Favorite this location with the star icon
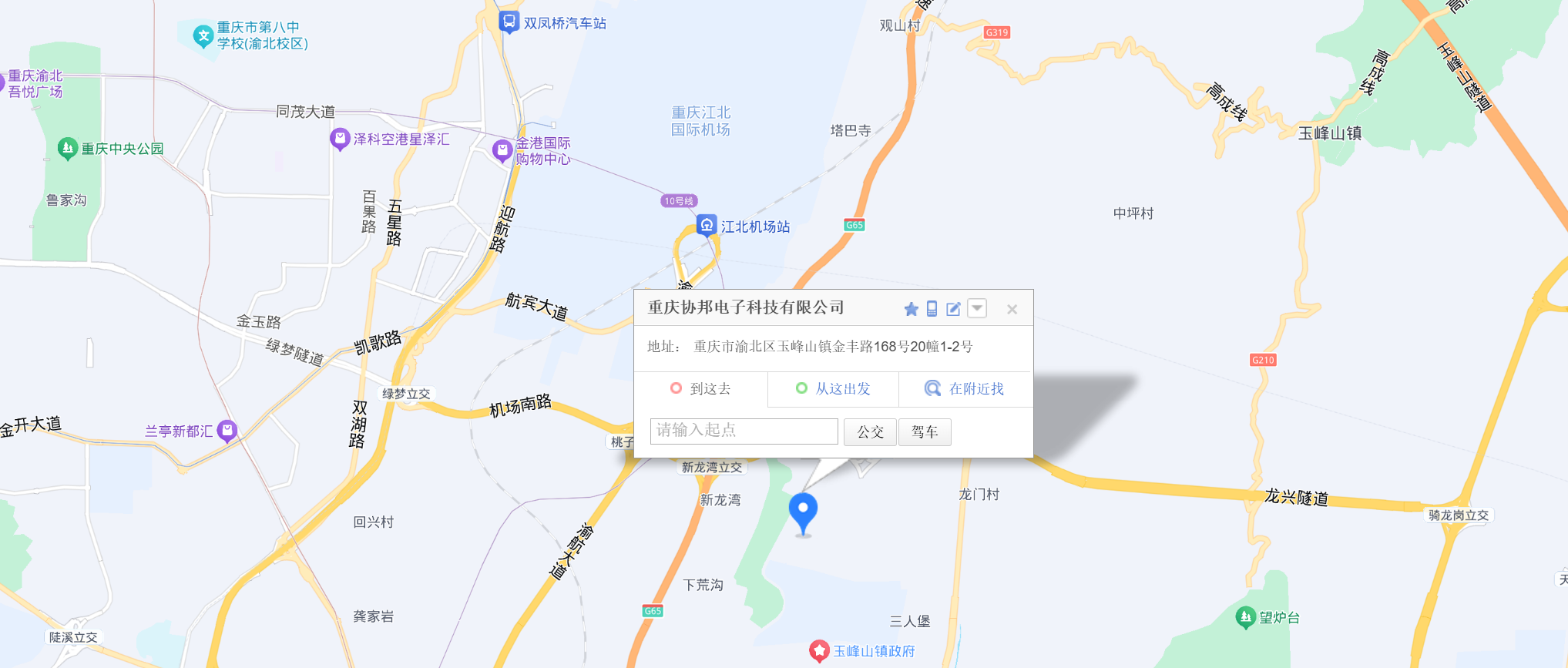 tap(911, 309)
